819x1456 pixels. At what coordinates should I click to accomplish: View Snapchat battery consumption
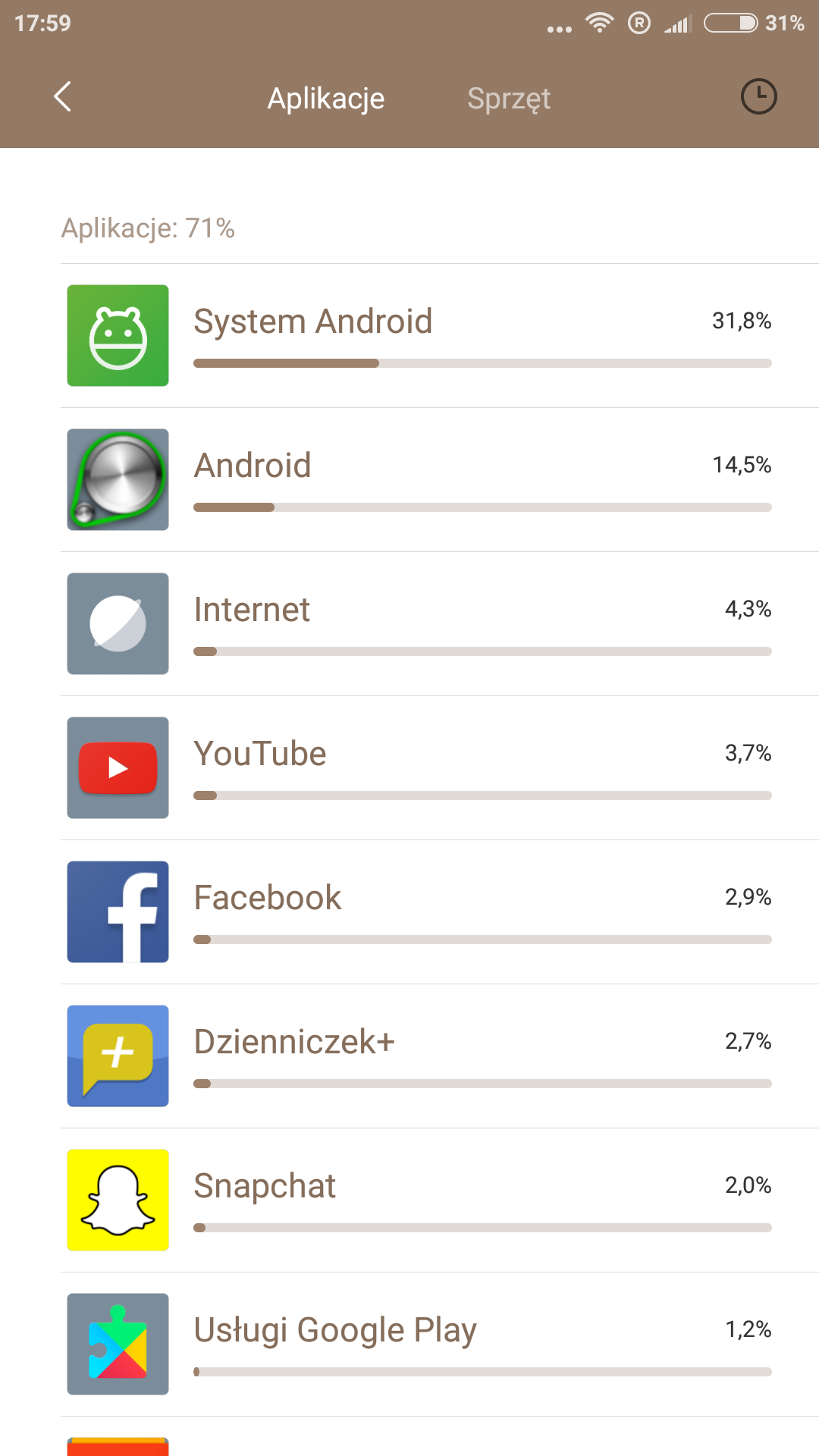click(440, 1200)
